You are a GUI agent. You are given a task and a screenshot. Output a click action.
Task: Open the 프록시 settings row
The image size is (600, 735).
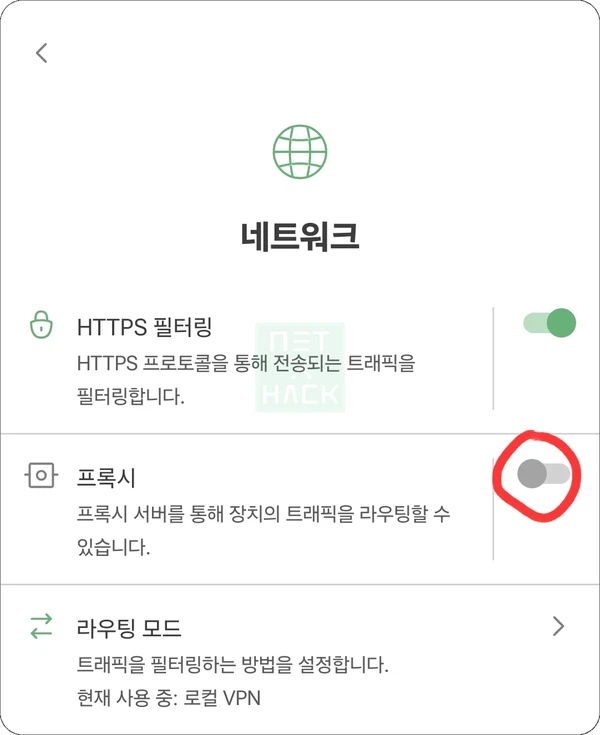pos(260,510)
